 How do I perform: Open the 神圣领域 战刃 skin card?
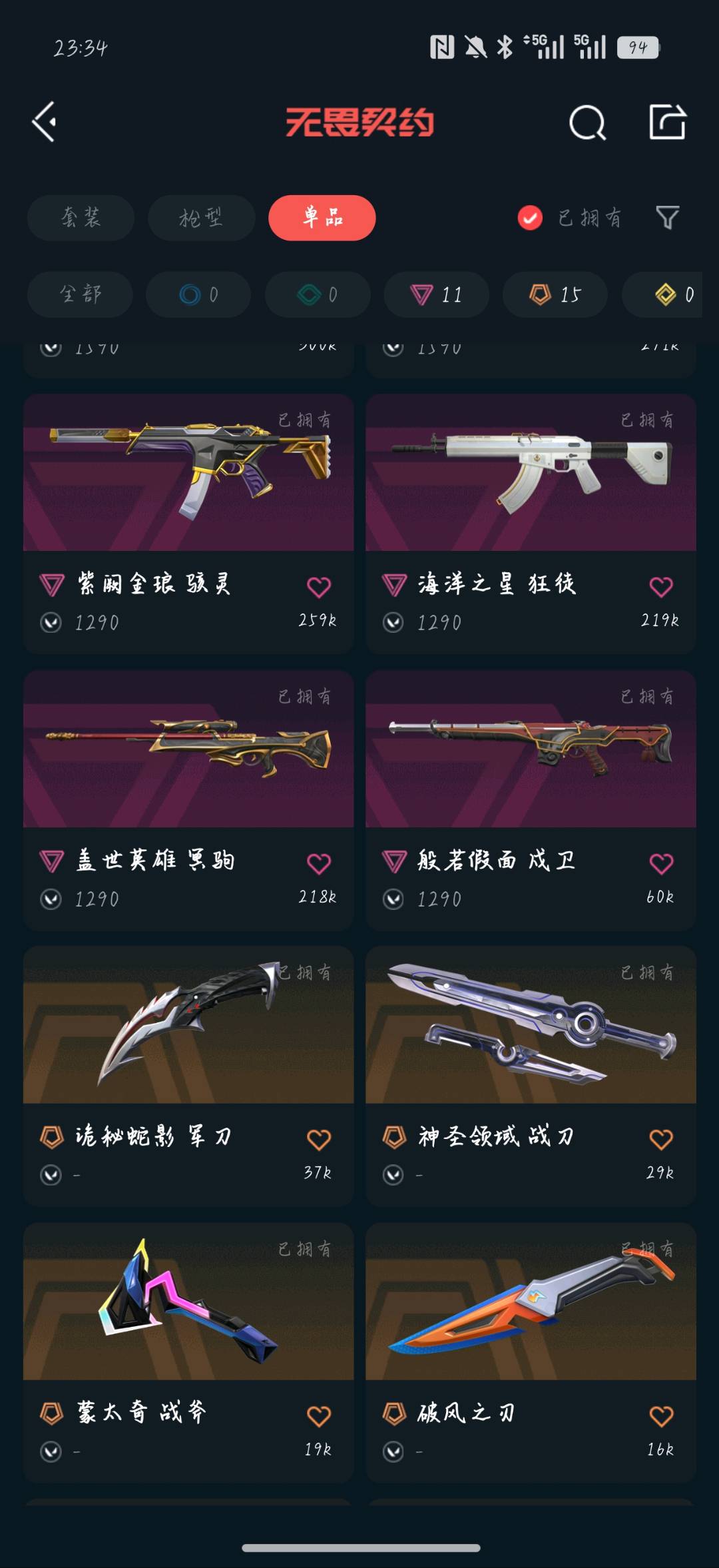531,1076
